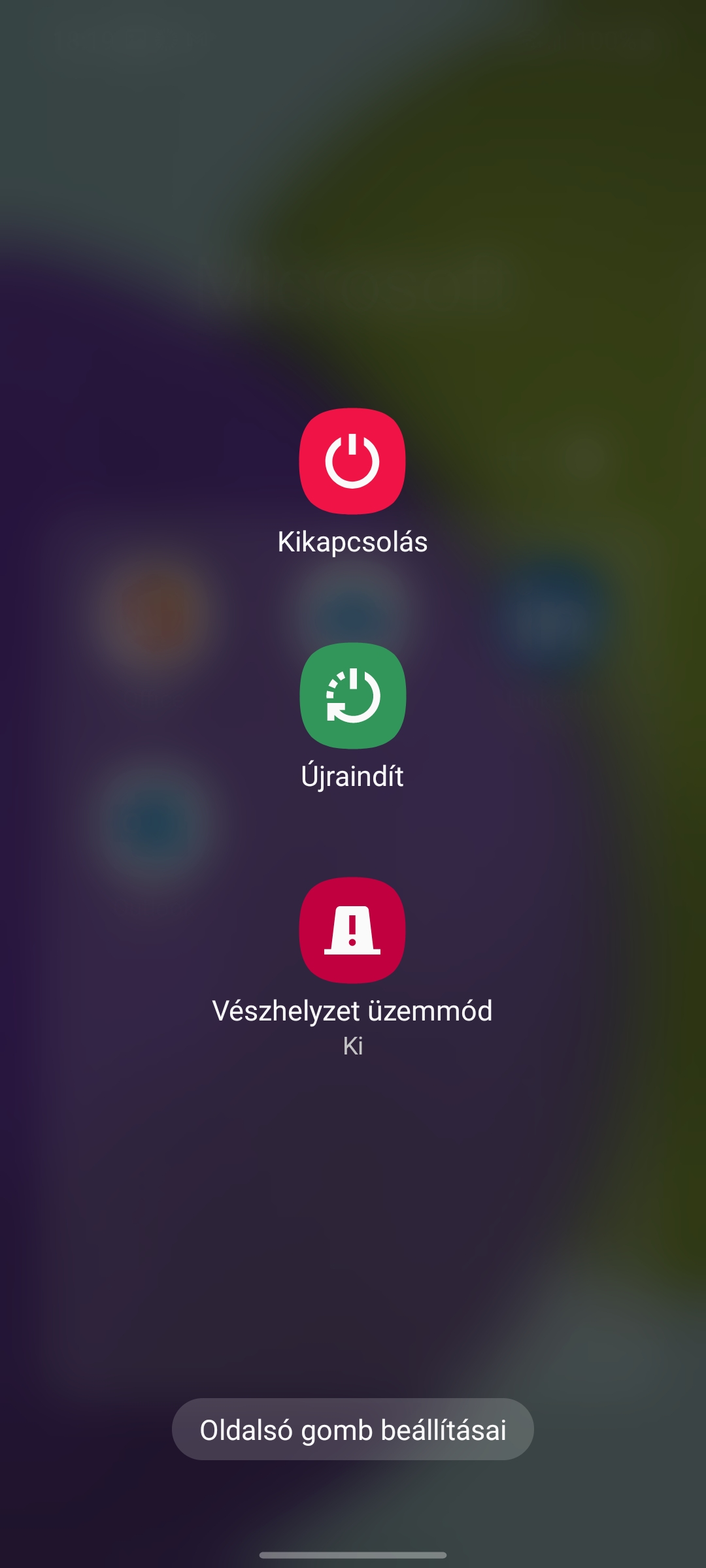This screenshot has width=706, height=1568.
Task: Restart the phone with Újraindít
Action: (x=352, y=696)
